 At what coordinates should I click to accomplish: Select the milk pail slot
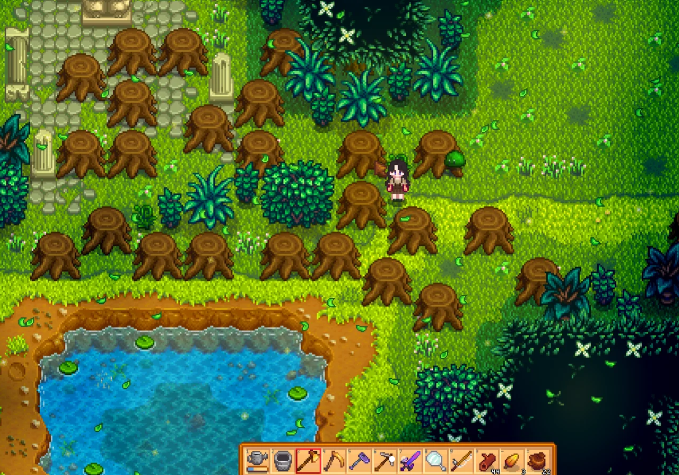[x=283, y=460]
